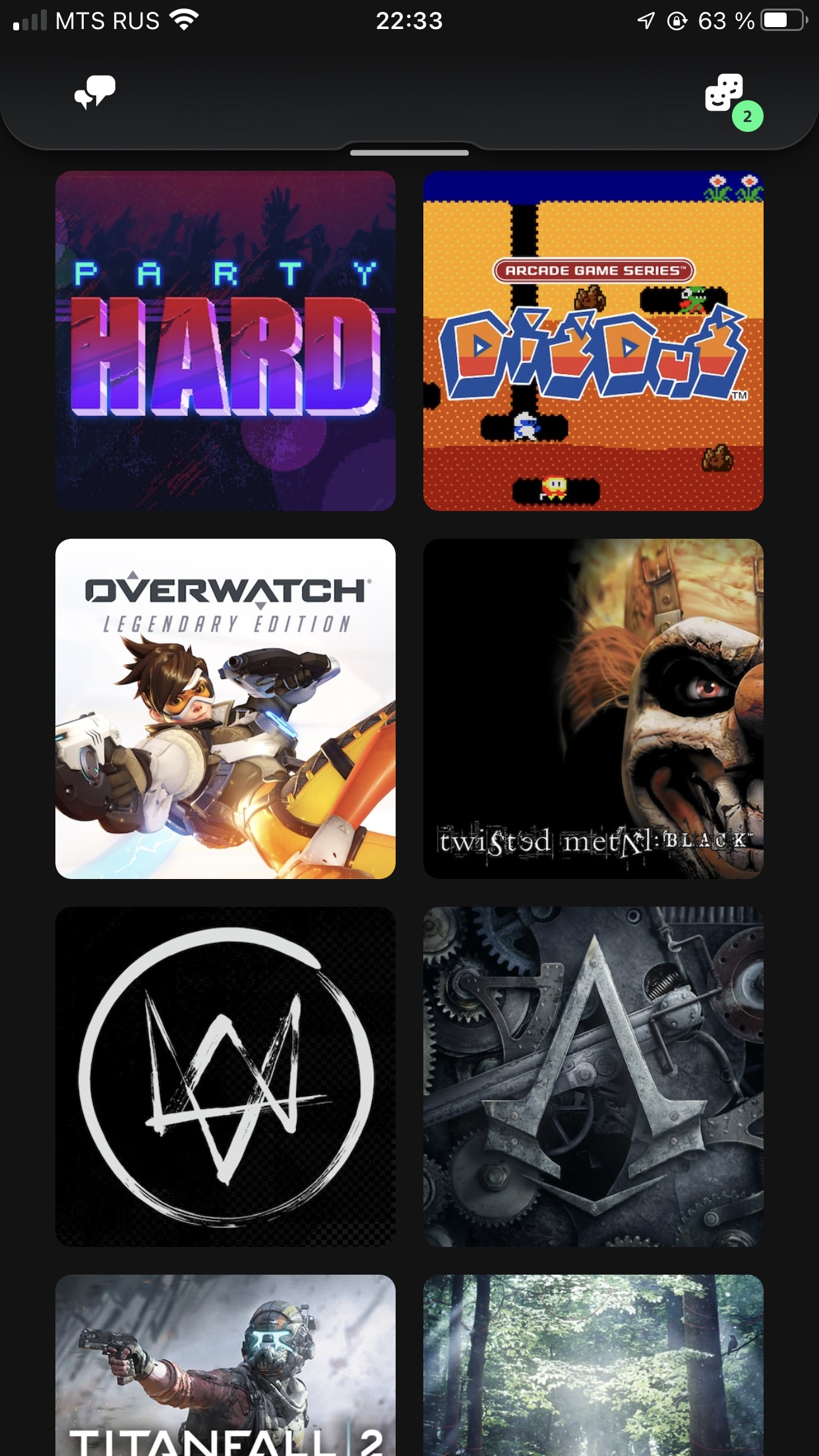Select the Assassin's Creed gears emblem tile
Screen dimensions: 819x1456
click(x=593, y=1076)
